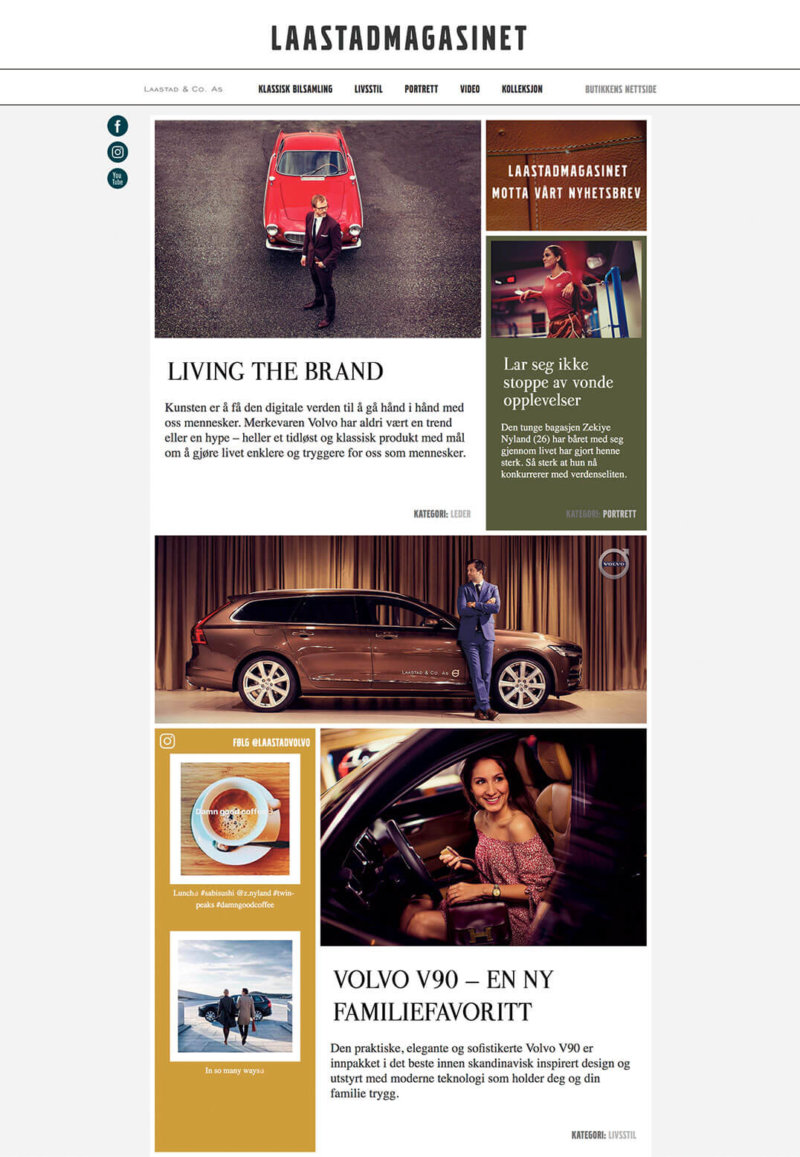Follow @laastadvolvo on Instagram
Screen dimensions: 800x1157
coord(271,742)
